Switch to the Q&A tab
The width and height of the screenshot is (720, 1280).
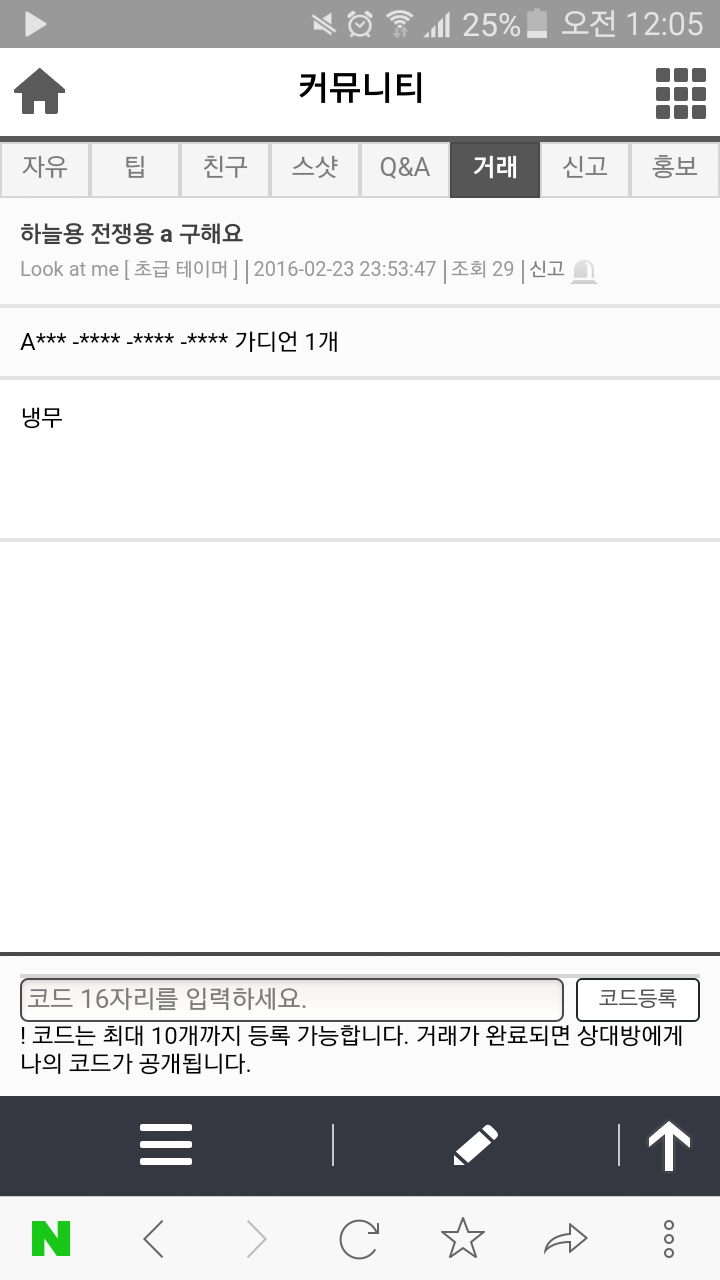coord(405,168)
